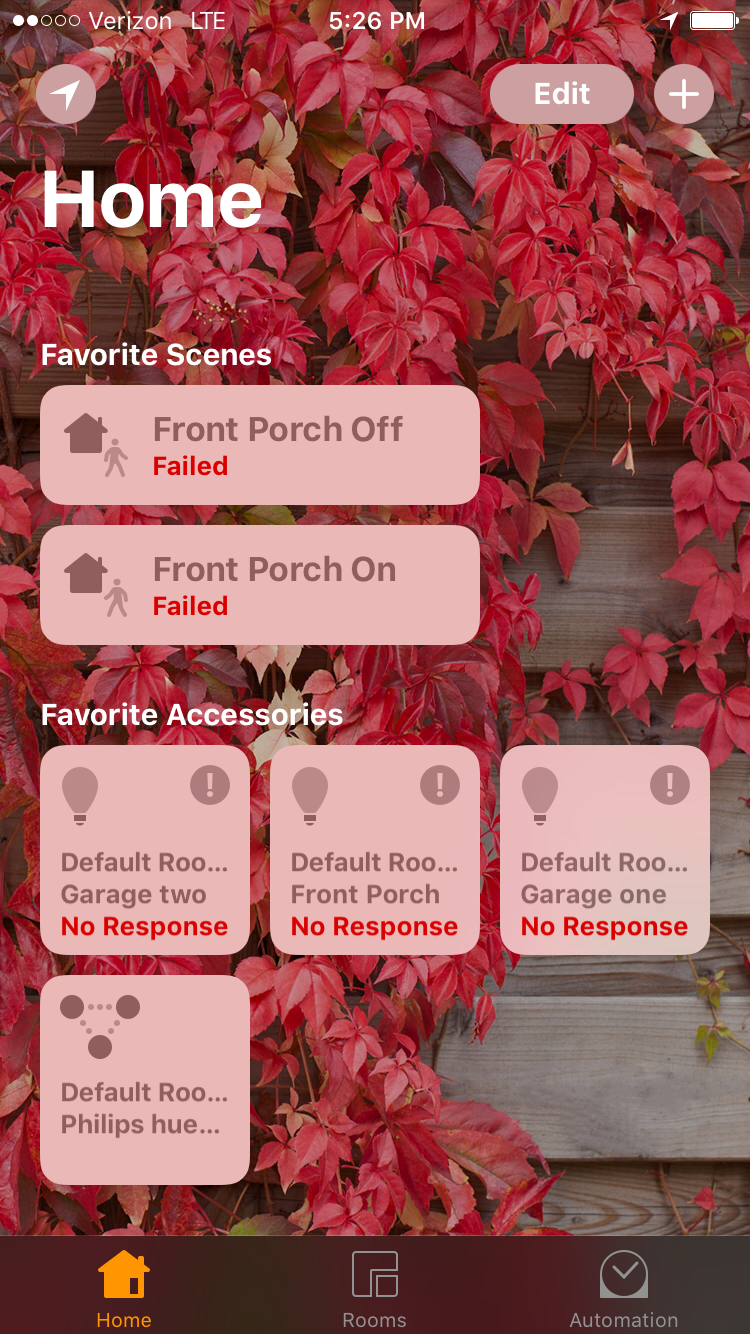Viewport: 750px width, 1334px height.
Task: Open the Philips hue bridge tile
Action: coord(145,1080)
